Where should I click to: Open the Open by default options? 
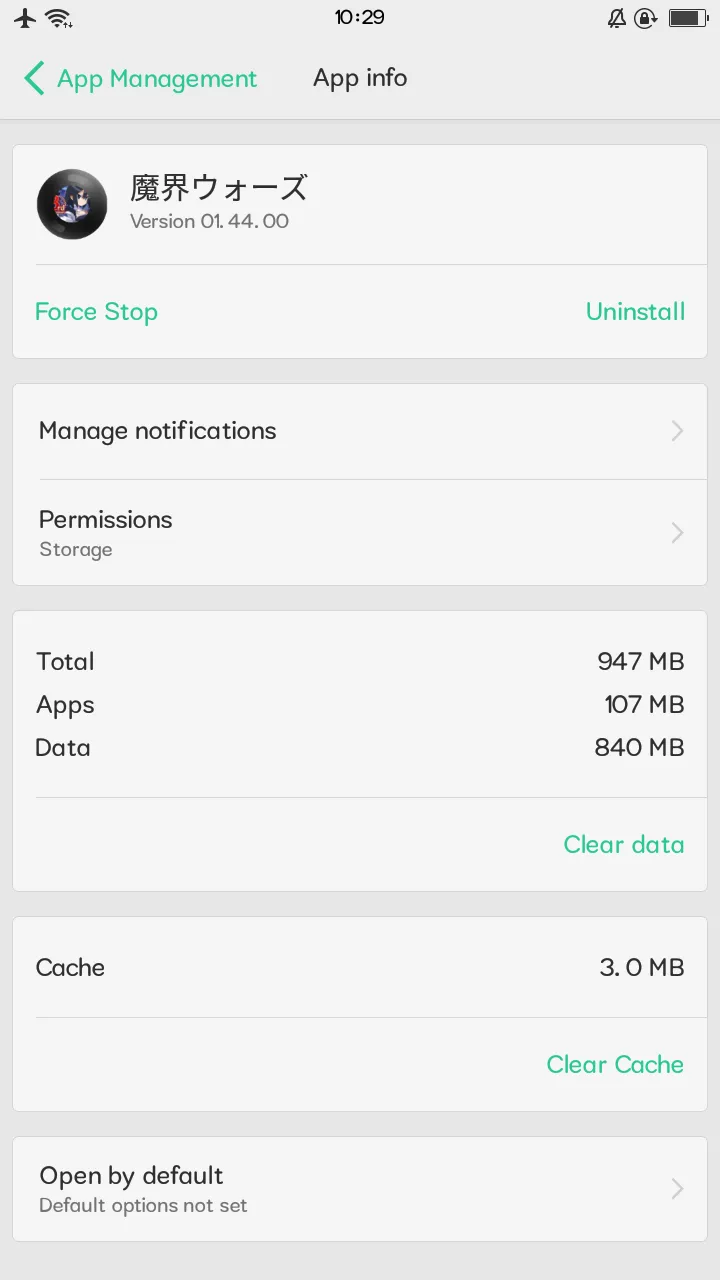pos(360,1189)
